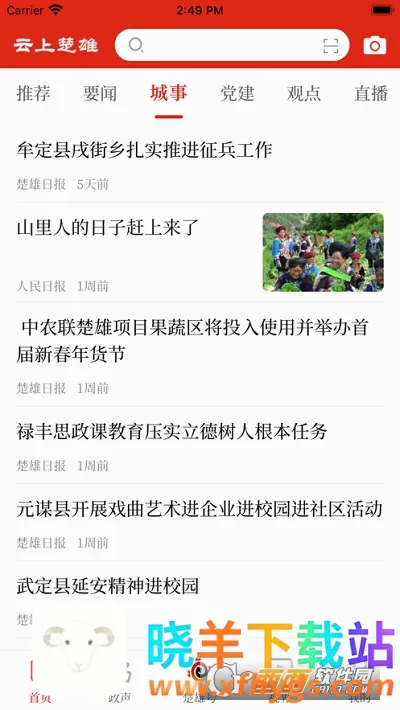400x710 pixels.
Task: Open the 直播 tab
Action: coord(371,94)
